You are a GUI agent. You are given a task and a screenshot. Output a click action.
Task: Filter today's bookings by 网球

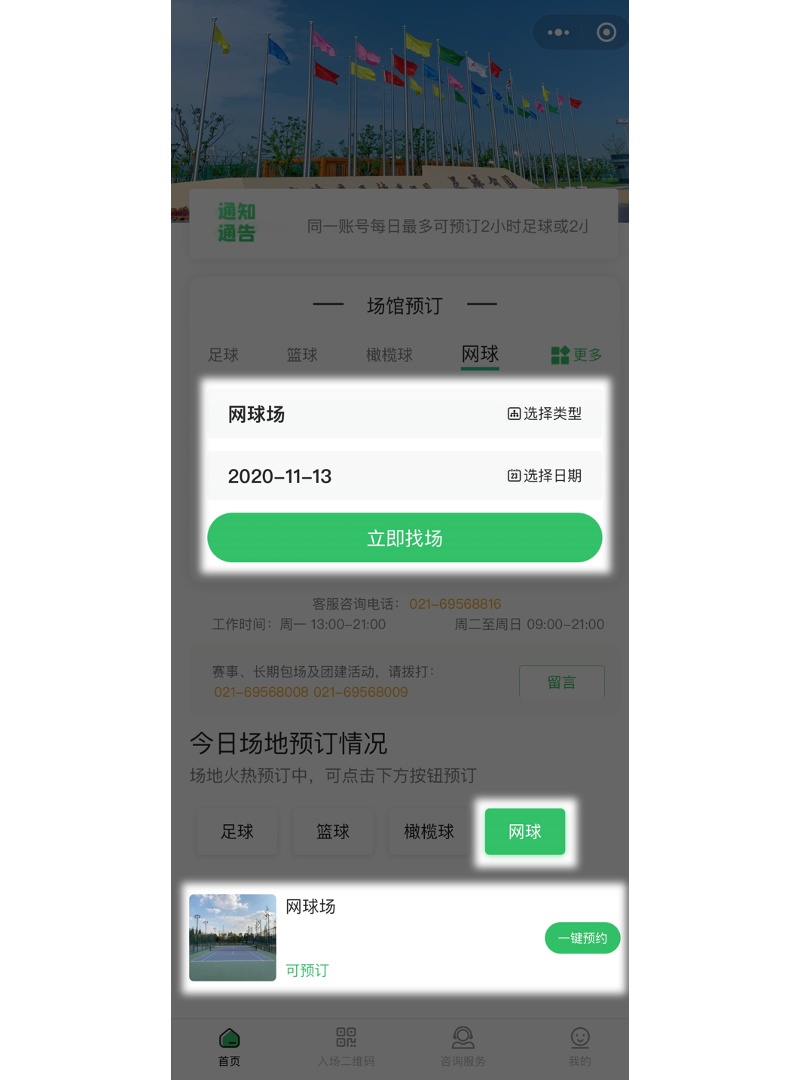pyautogui.click(x=525, y=832)
